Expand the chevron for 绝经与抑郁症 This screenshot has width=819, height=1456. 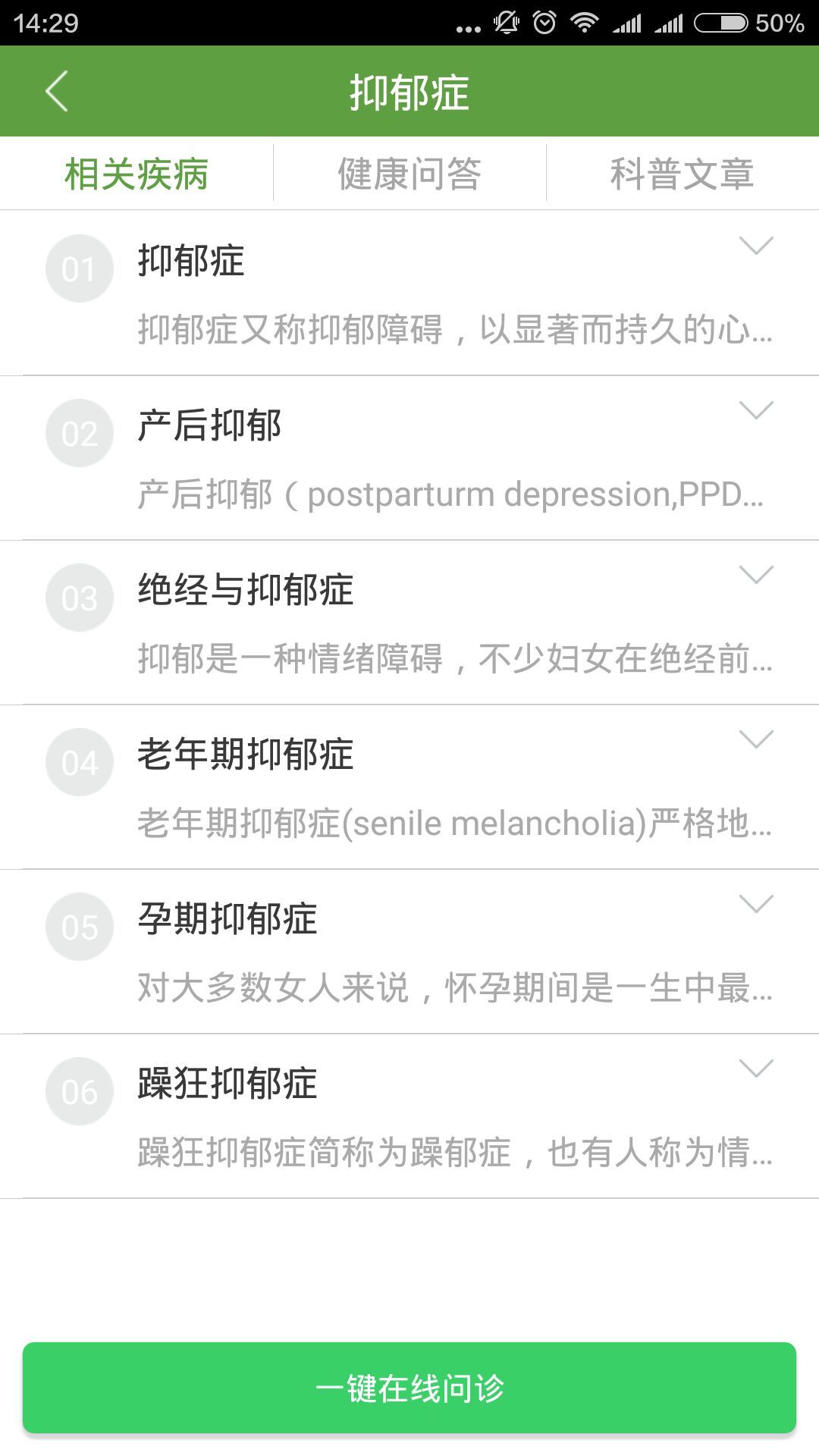point(756,575)
